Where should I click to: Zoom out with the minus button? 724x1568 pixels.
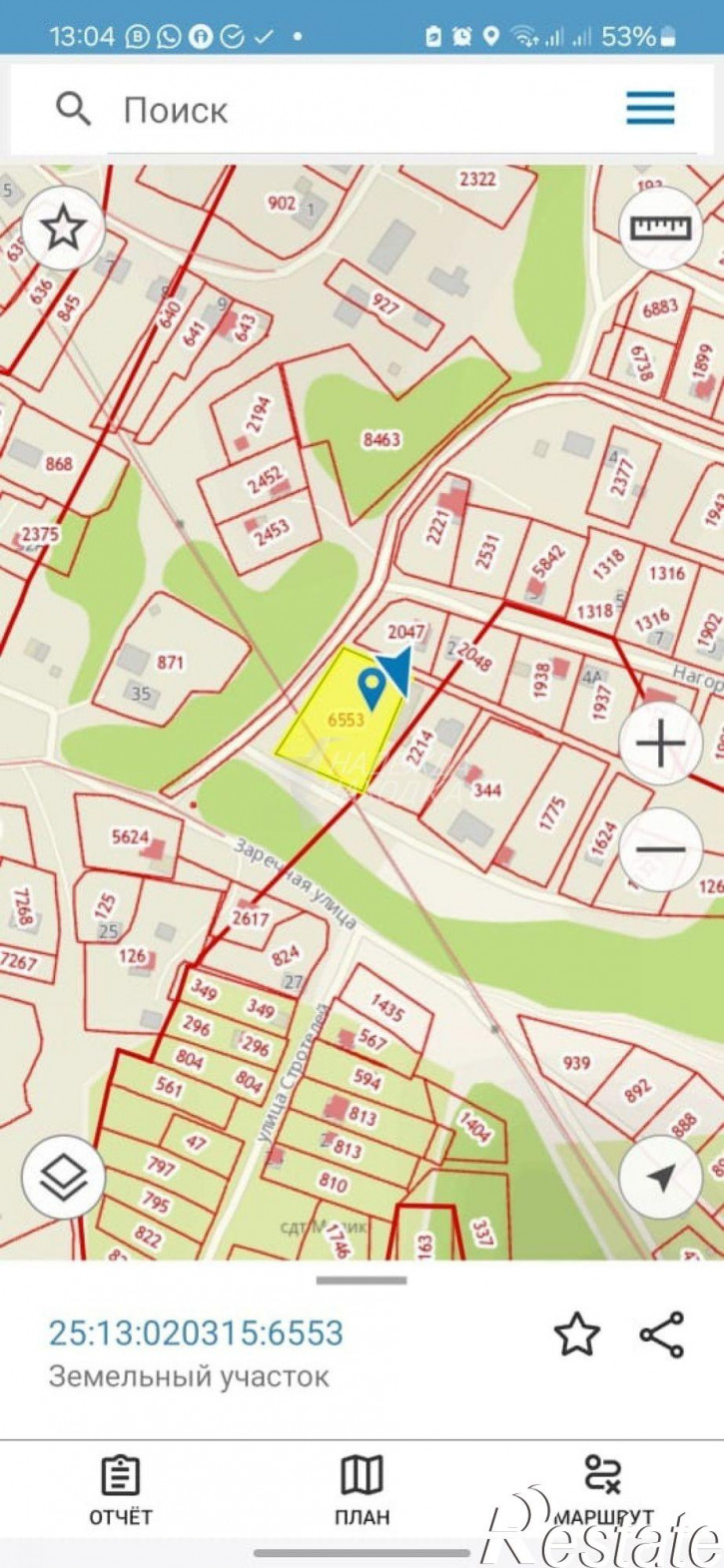point(660,849)
